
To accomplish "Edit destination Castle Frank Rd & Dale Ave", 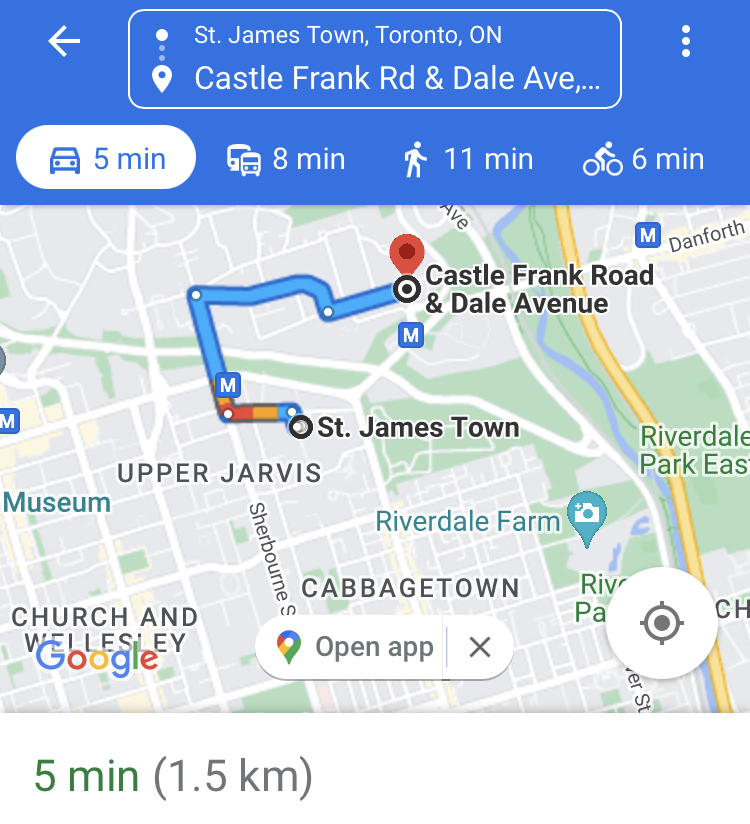I will tap(397, 78).
